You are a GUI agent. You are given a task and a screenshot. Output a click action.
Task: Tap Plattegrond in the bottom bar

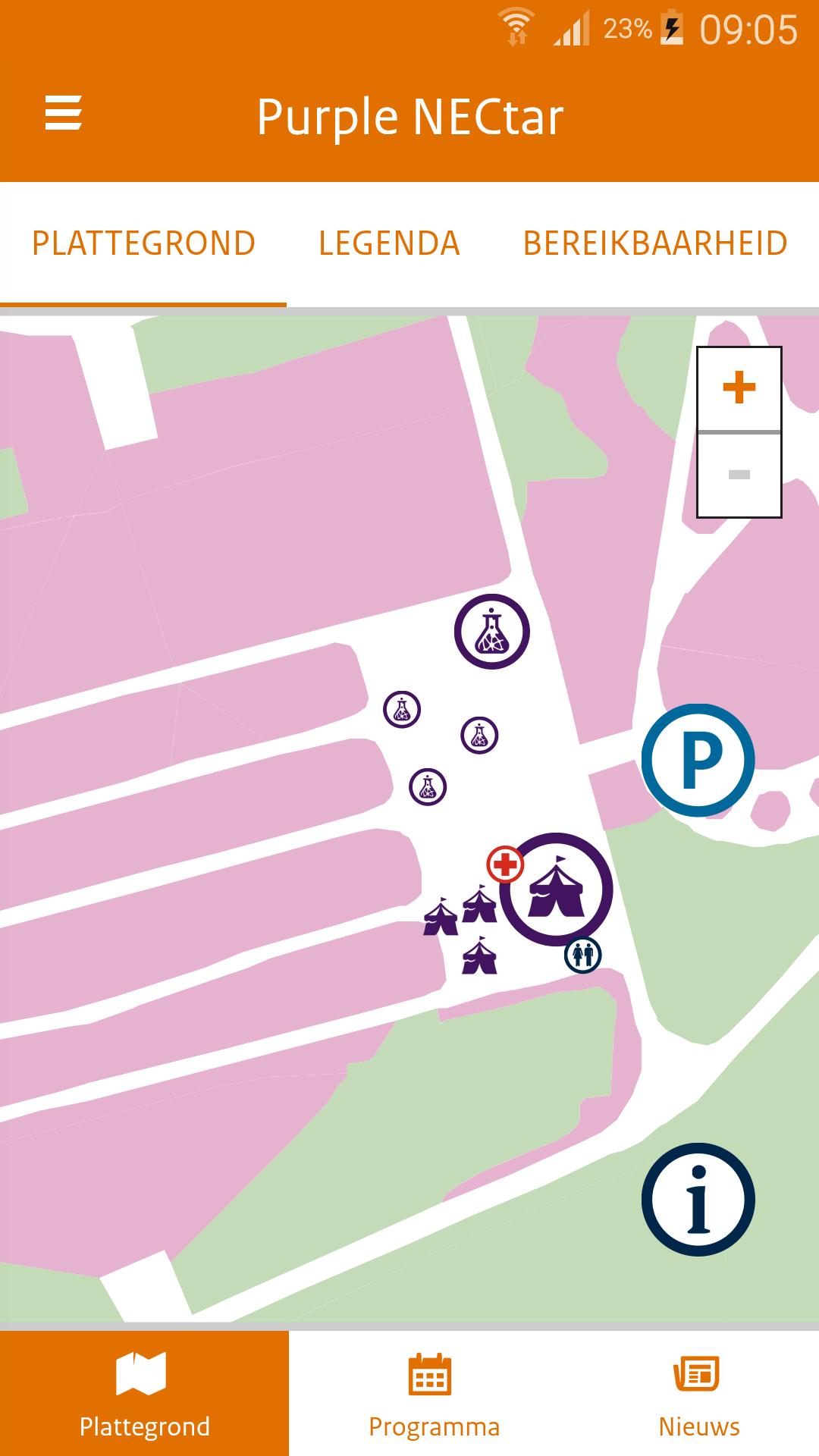coord(144,1394)
